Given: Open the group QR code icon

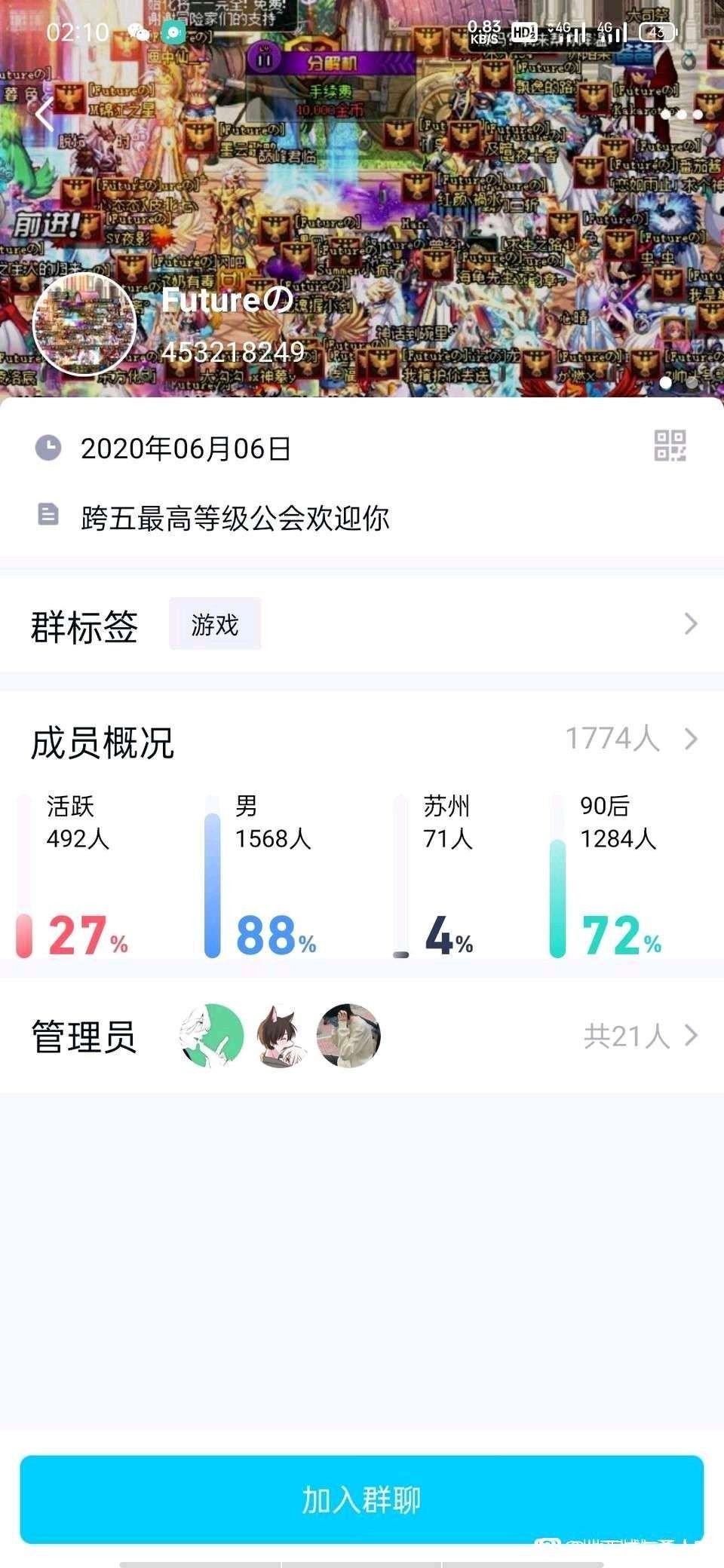Looking at the screenshot, I should pos(669,446).
